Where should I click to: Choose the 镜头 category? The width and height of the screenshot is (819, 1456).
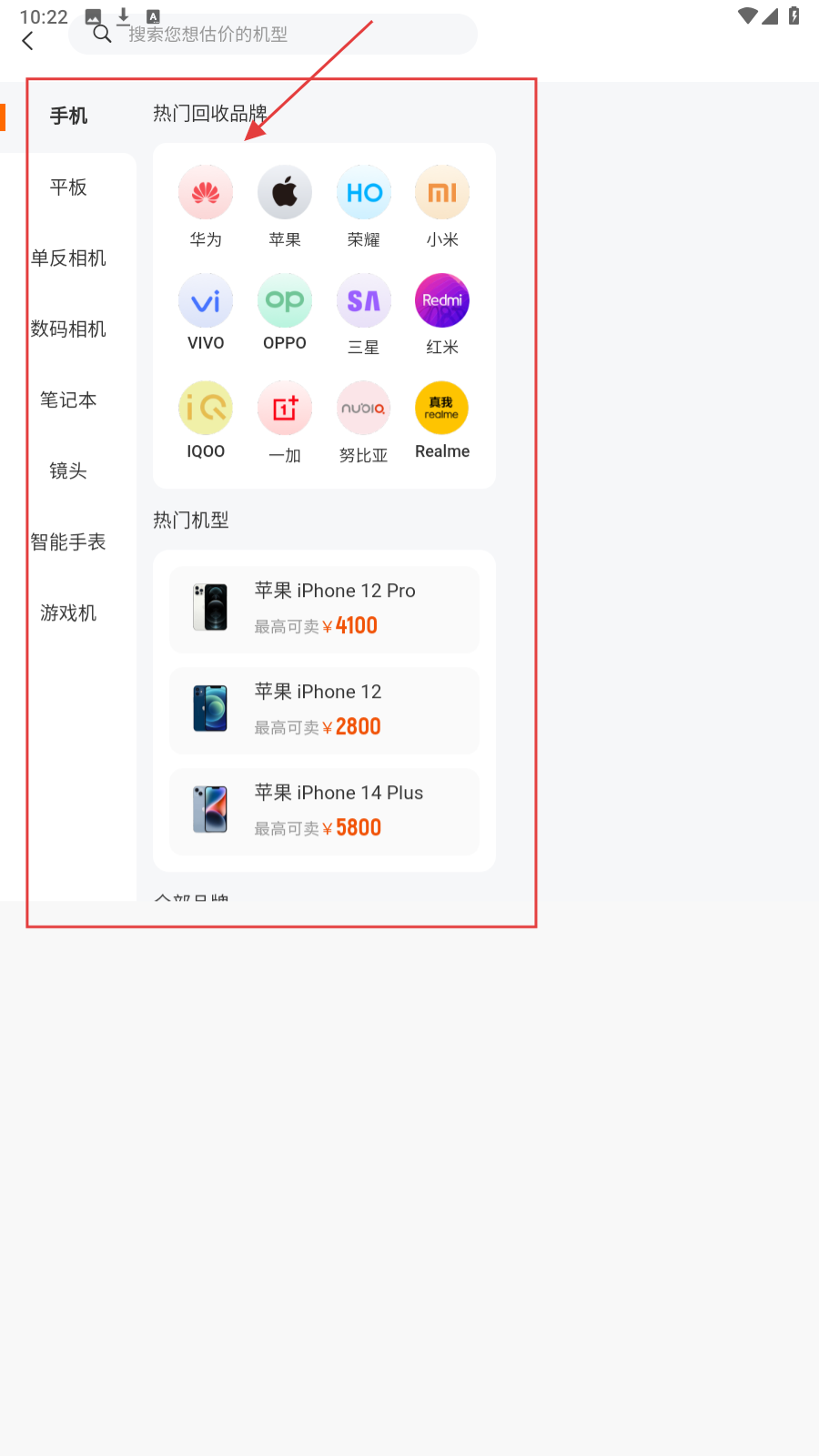tap(68, 471)
